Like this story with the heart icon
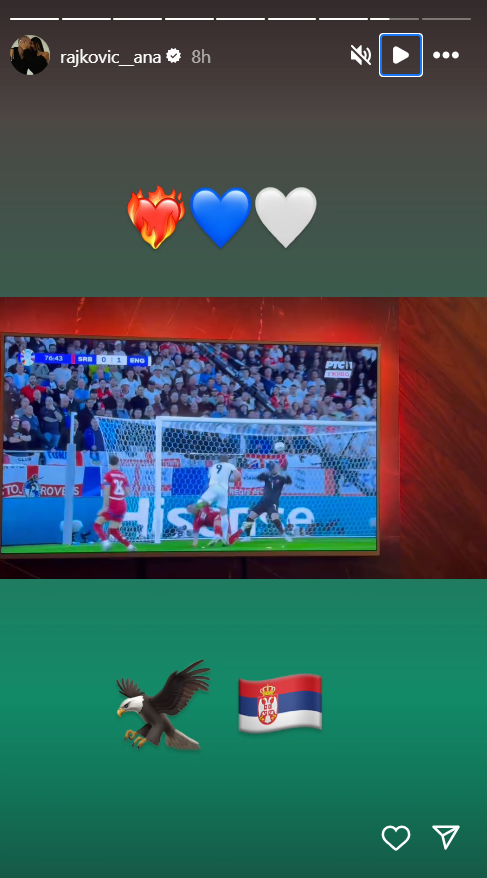The height and width of the screenshot is (878, 487). pyautogui.click(x=396, y=838)
